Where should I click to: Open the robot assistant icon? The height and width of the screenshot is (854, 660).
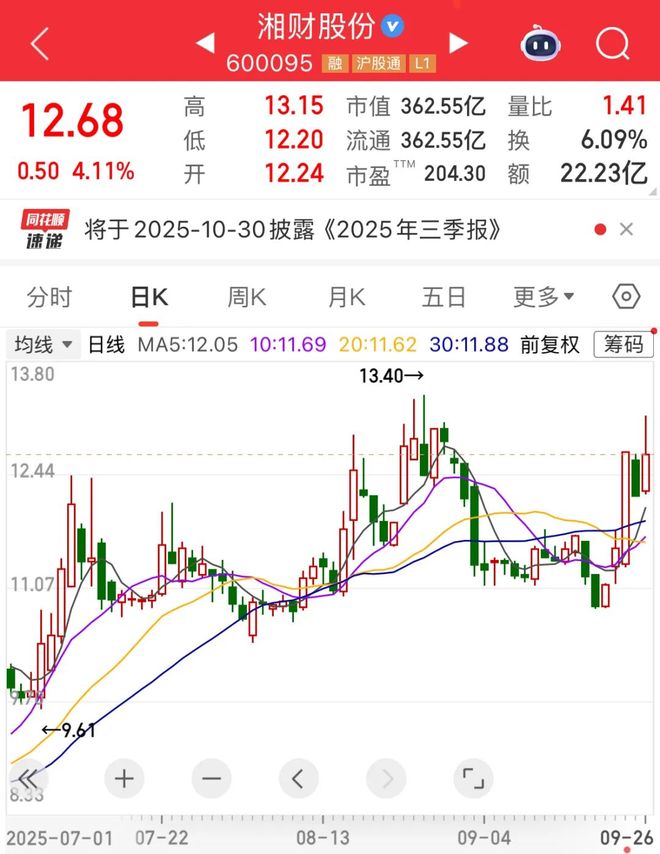[540, 43]
